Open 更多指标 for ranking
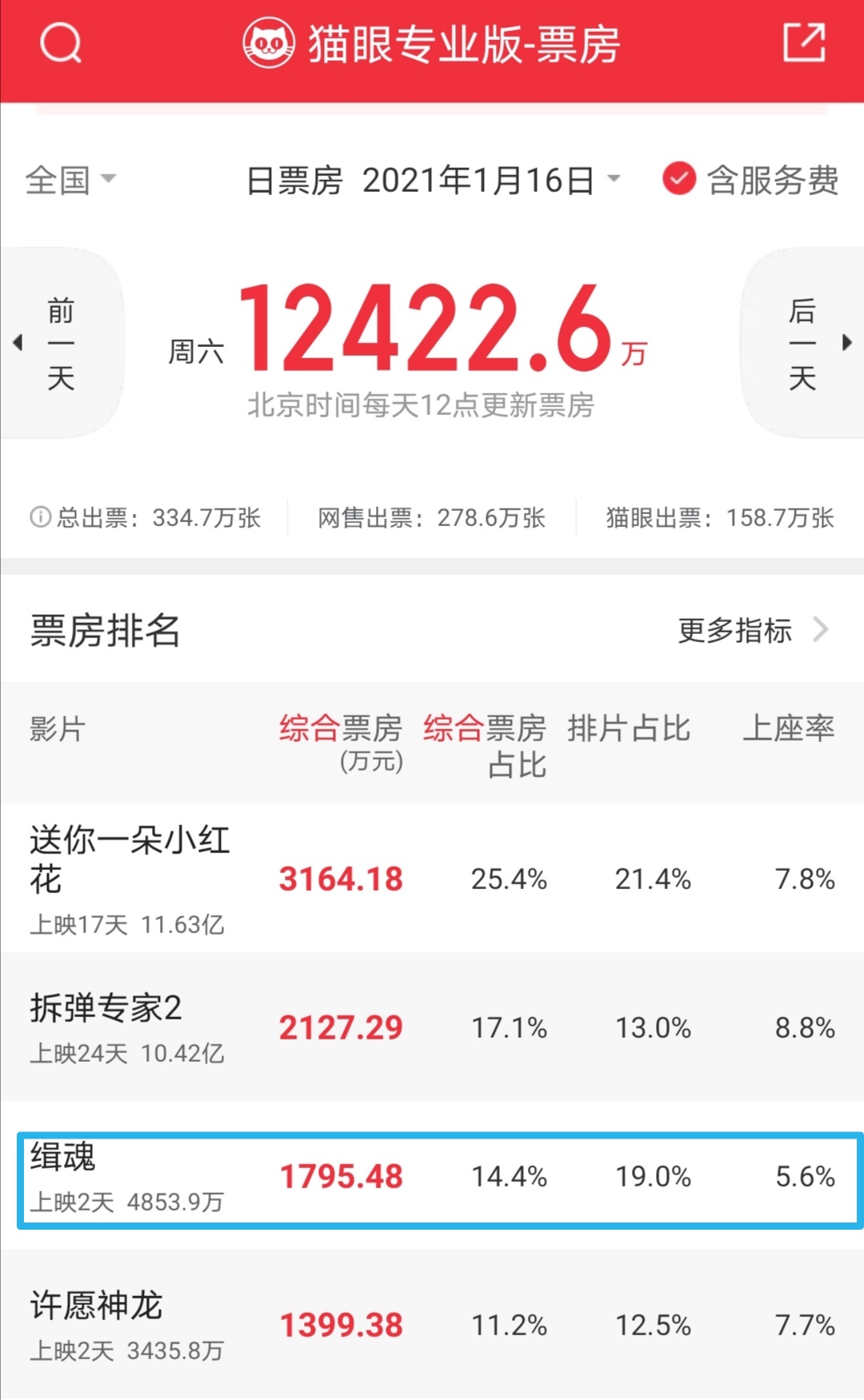 752,630
